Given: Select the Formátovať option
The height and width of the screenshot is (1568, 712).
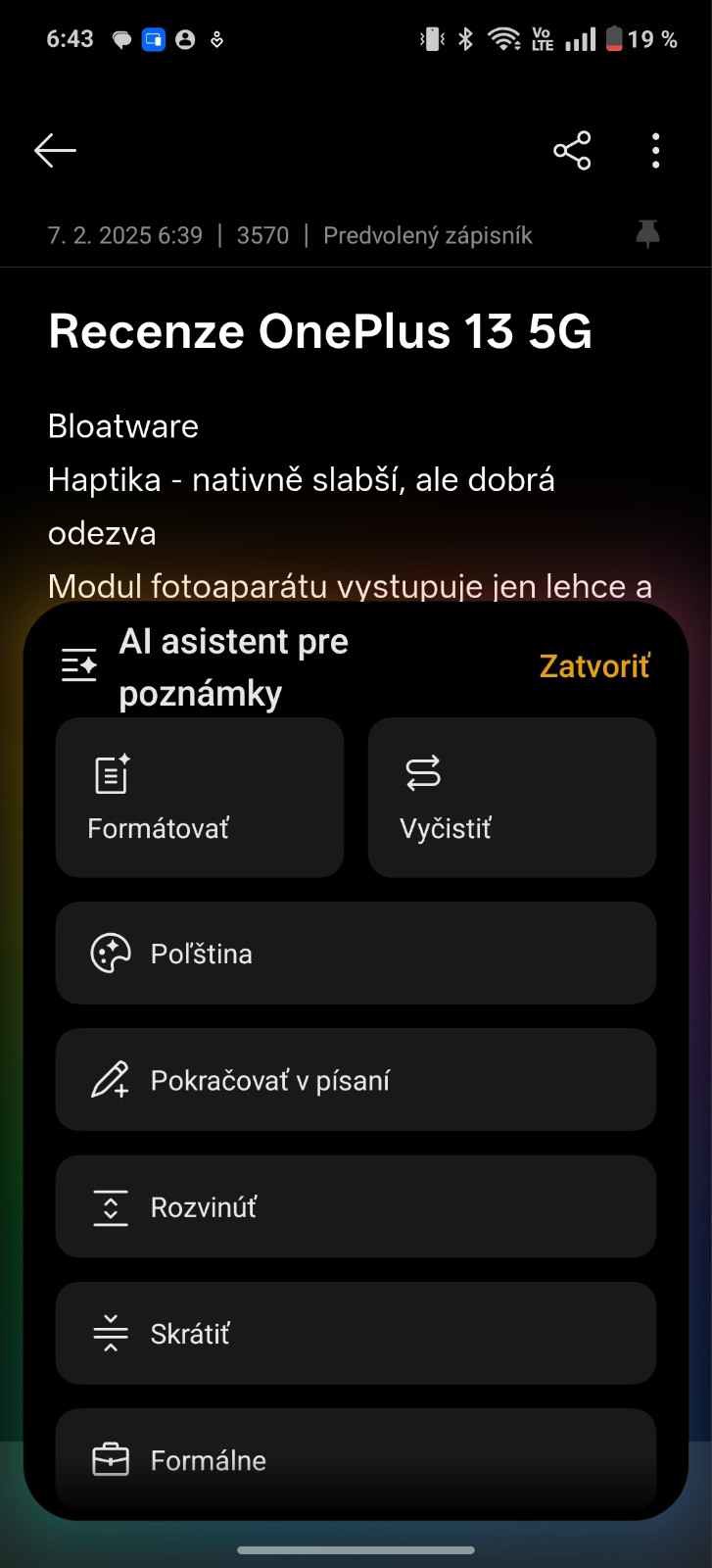Looking at the screenshot, I should pos(200,798).
